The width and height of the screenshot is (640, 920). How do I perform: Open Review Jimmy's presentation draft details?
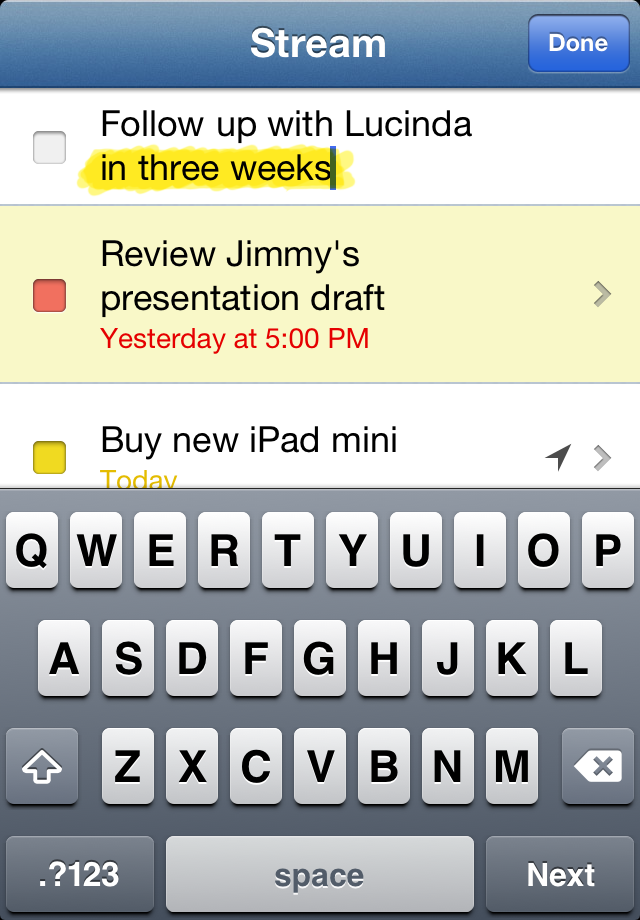click(x=601, y=294)
